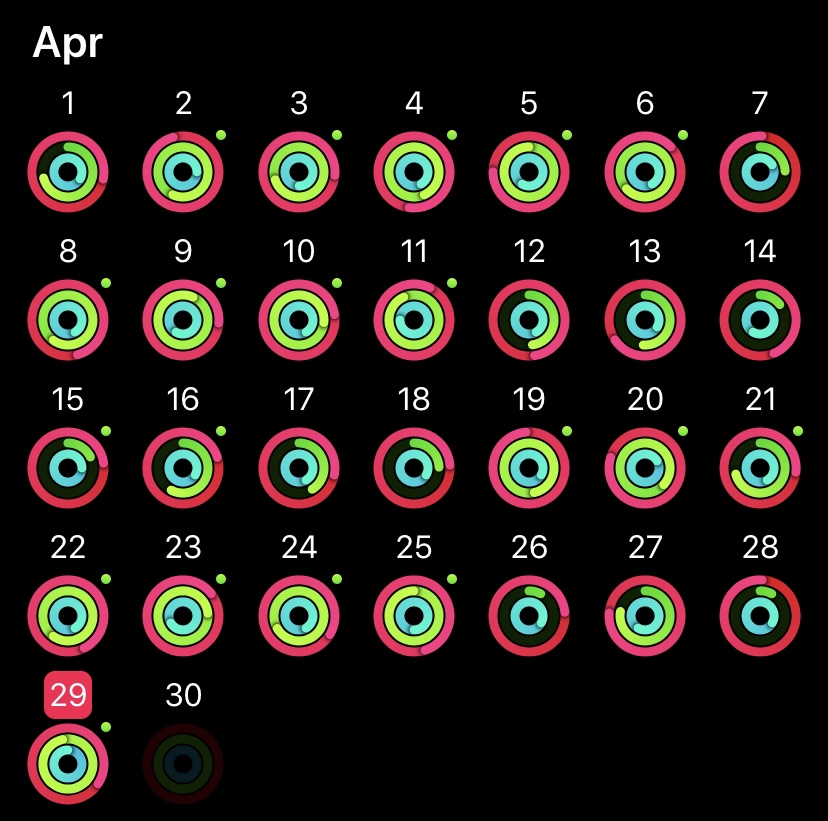View April 4 activity rings
Screen dimensions: 828x821
point(414,172)
